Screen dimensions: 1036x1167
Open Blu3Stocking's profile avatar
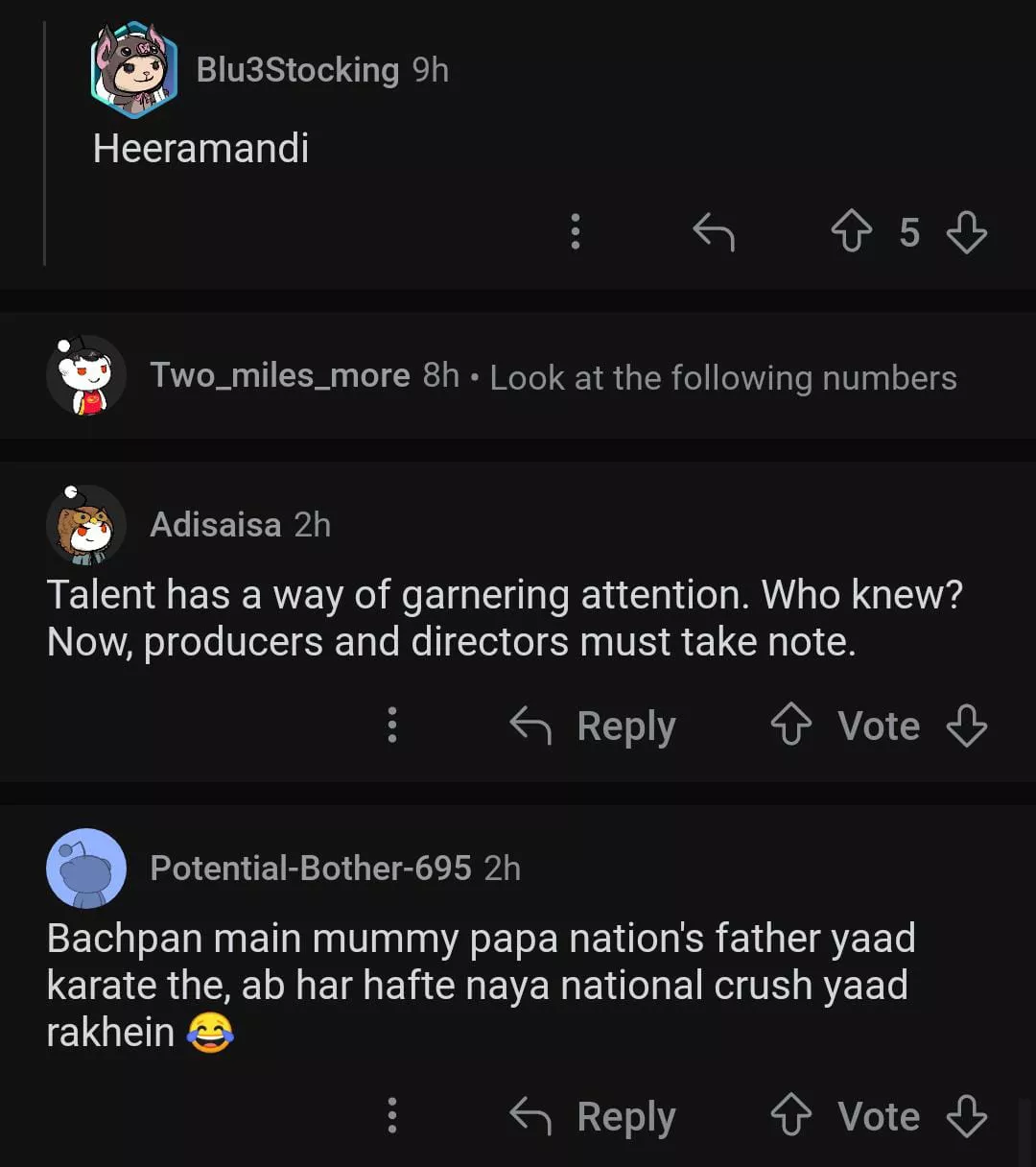pyautogui.click(x=134, y=70)
